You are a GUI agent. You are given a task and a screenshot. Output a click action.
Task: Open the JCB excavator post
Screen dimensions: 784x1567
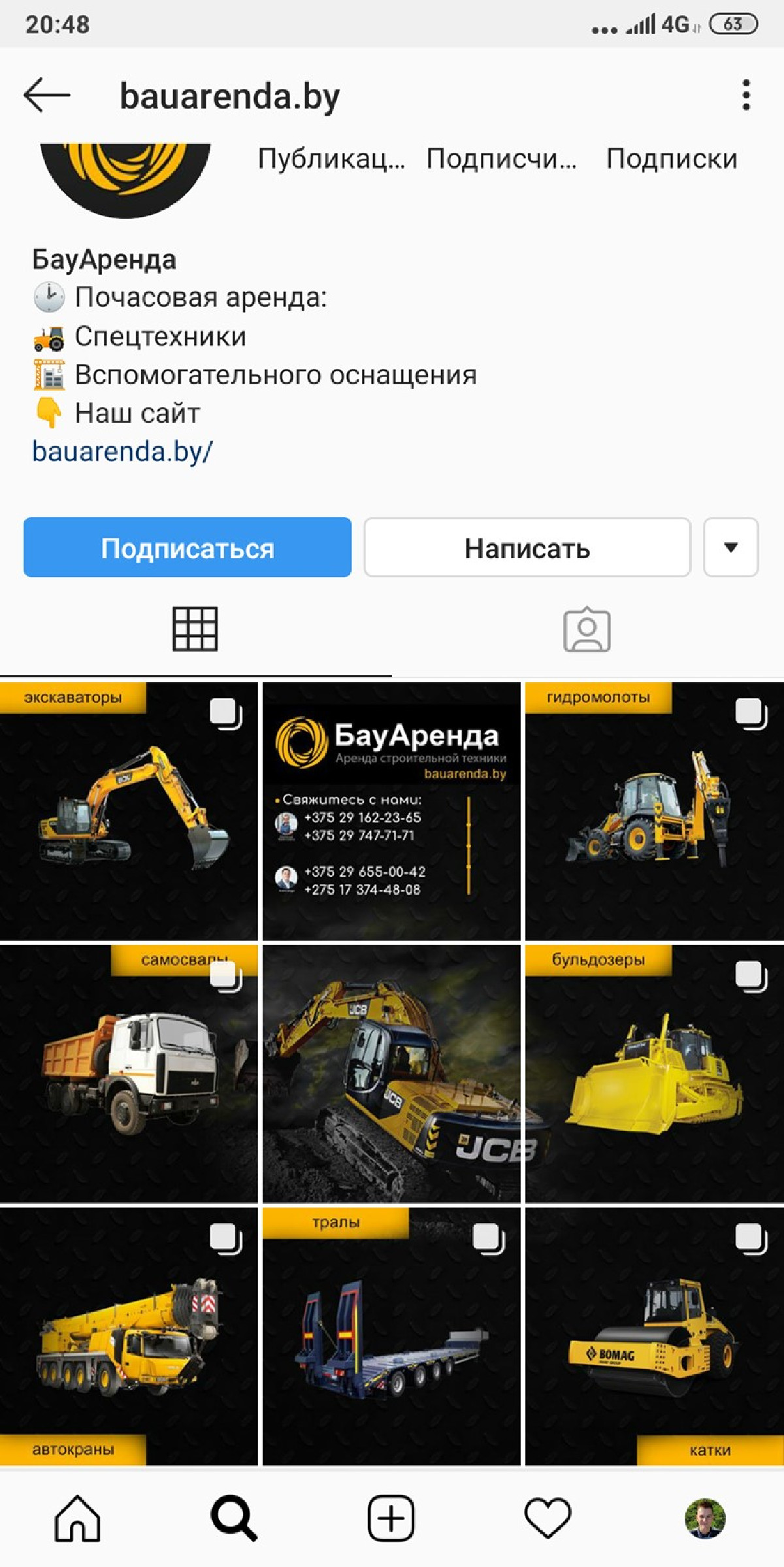coord(391,1074)
